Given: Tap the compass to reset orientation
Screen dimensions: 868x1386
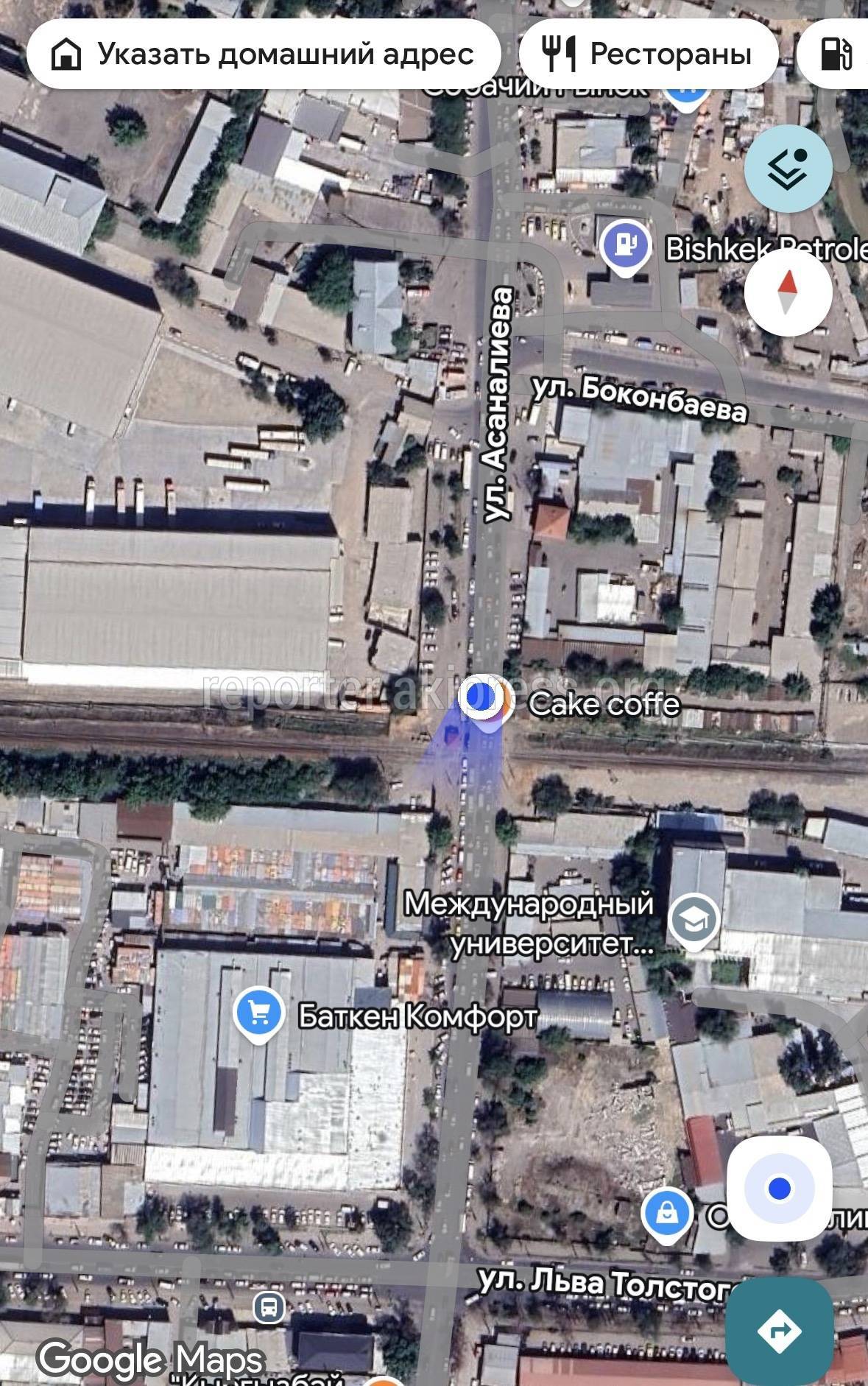Looking at the screenshot, I should (x=788, y=292).
